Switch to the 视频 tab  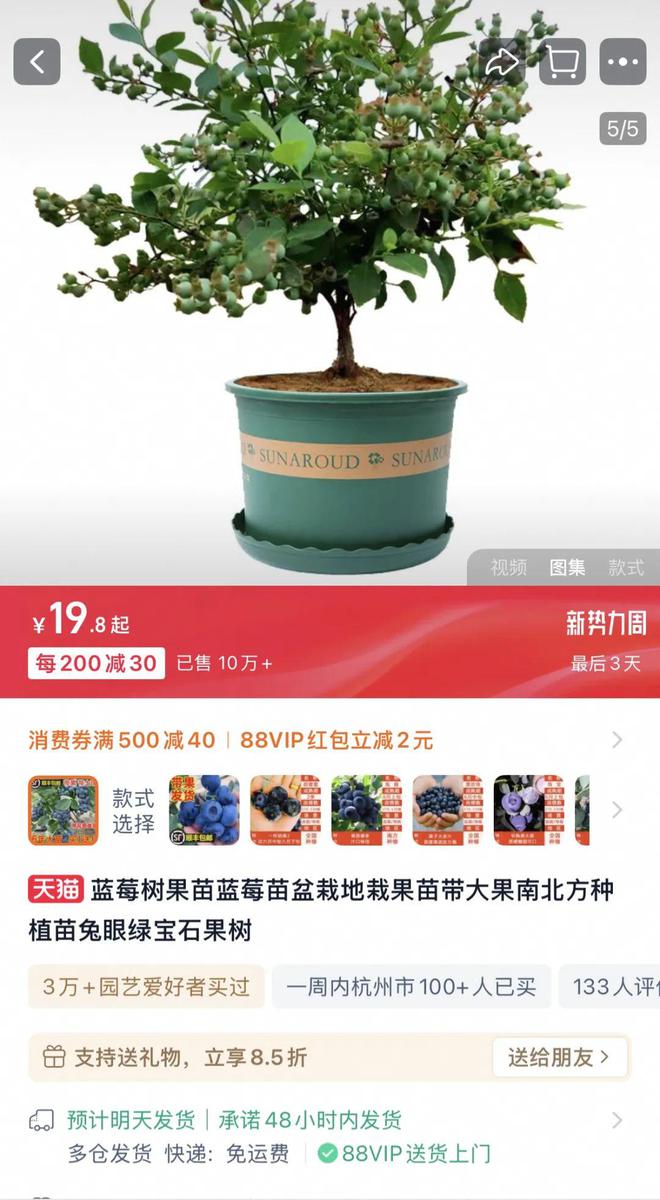509,568
